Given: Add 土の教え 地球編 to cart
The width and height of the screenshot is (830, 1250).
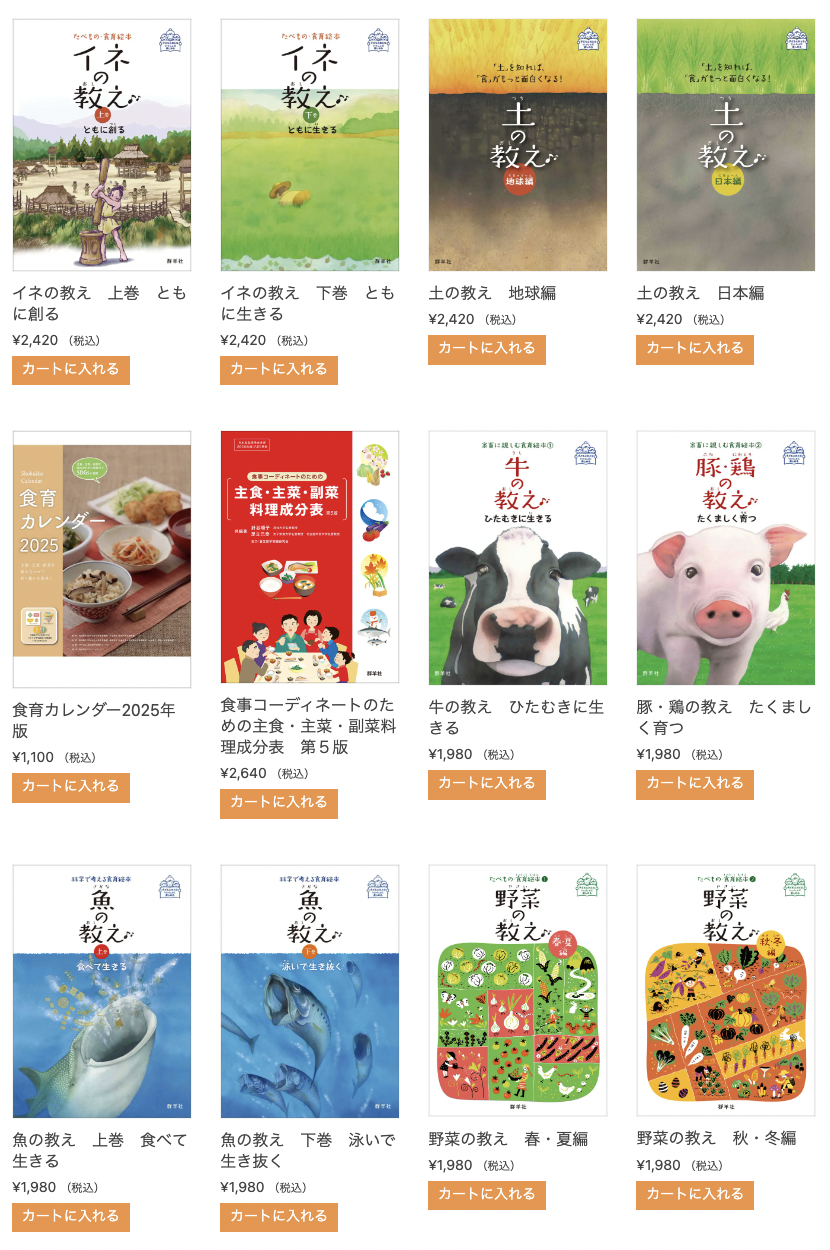Looking at the screenshot, I should [x=487, y=349].
